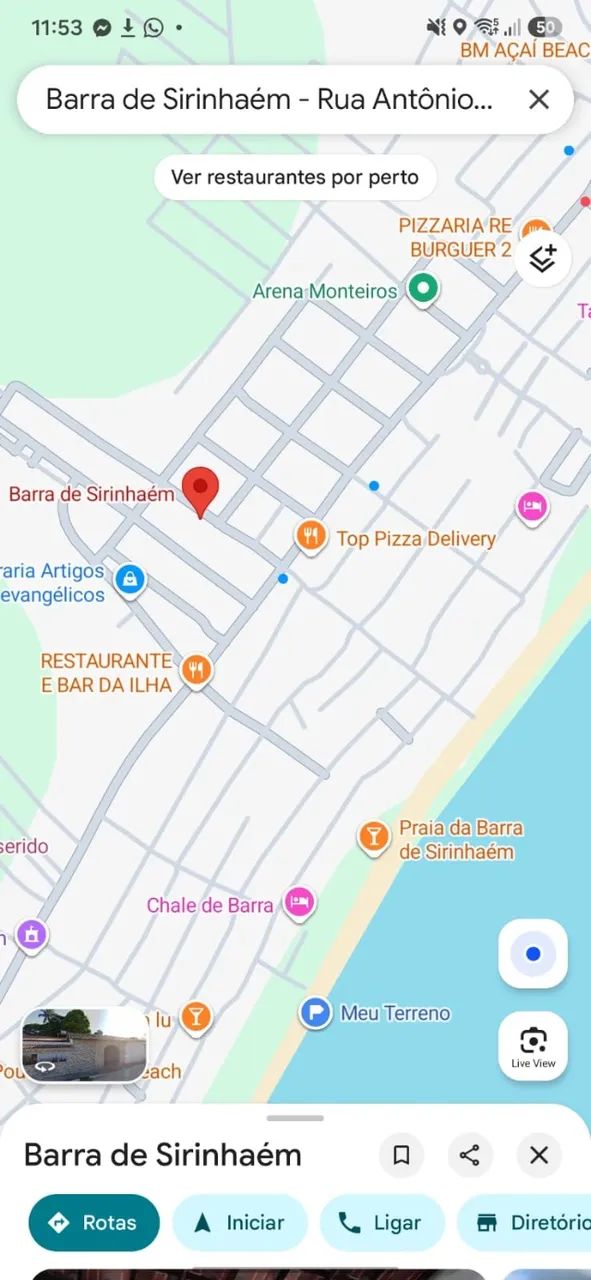Image resolution: width=591 pixels, height=1280 pixels.
Task: Select the Top Pizza Delivery marker
Action: [x=312, y=537]
